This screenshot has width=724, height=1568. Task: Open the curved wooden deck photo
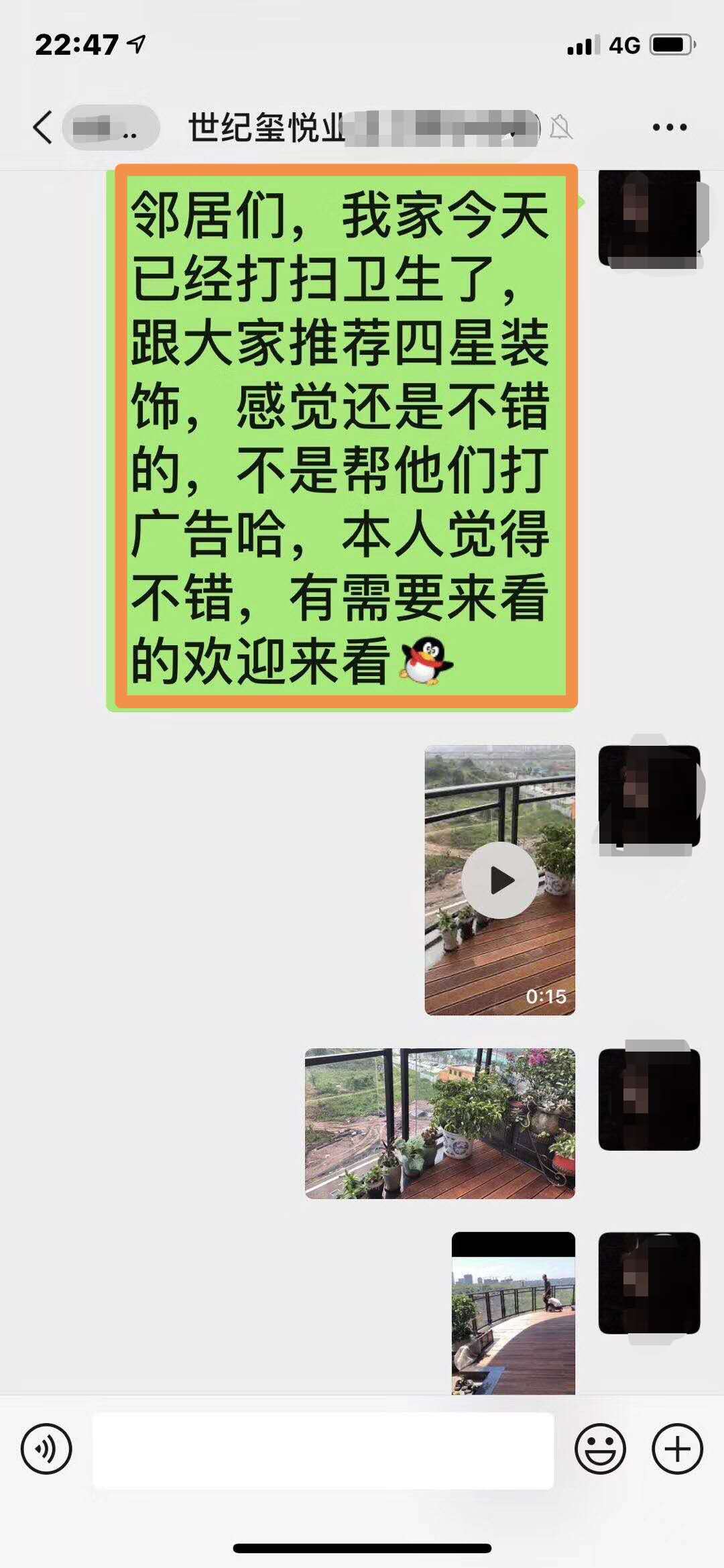pyautogui.click(x=513, y=1314)
